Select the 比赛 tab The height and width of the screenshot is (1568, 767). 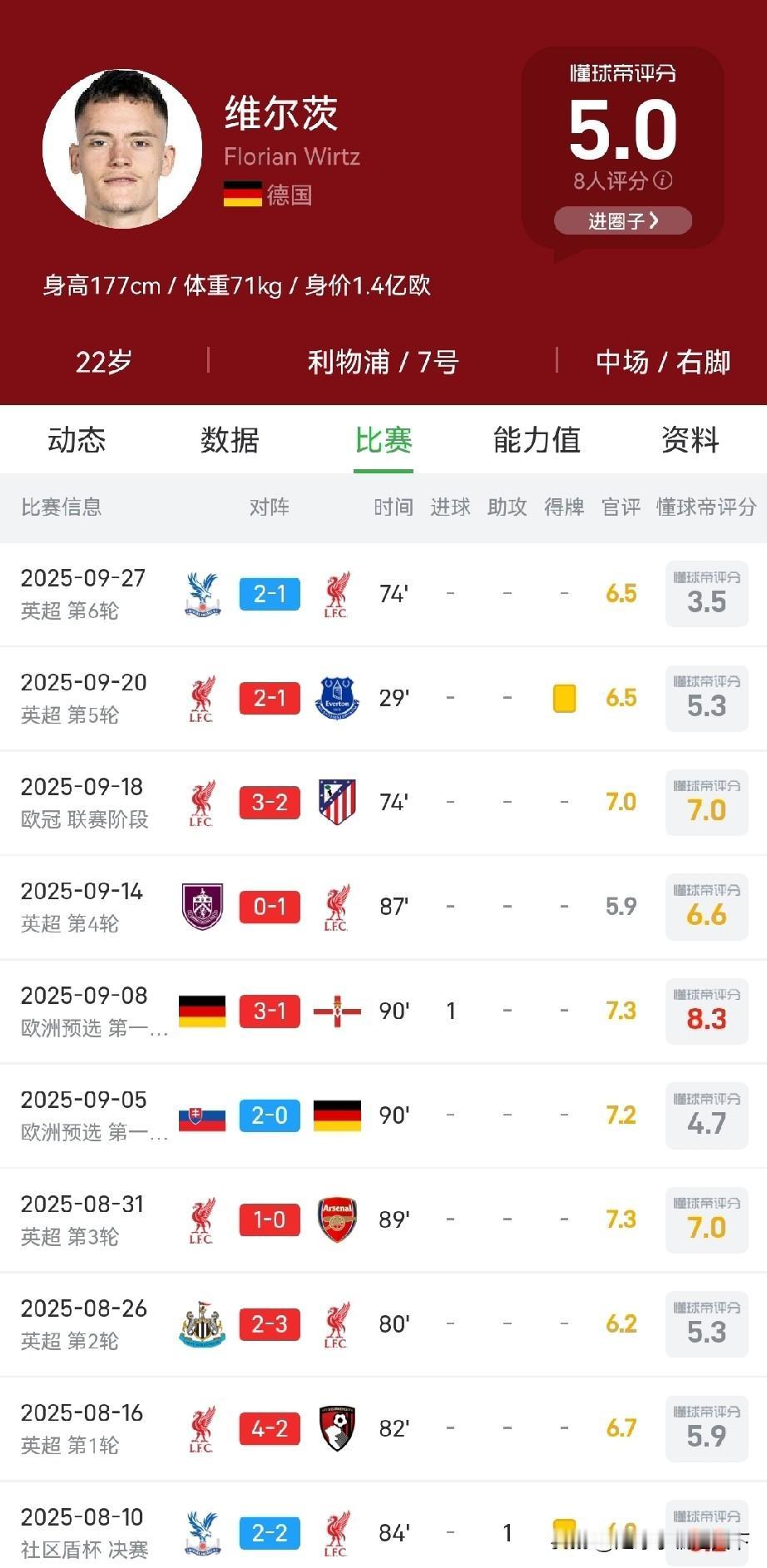pos(383,439)
